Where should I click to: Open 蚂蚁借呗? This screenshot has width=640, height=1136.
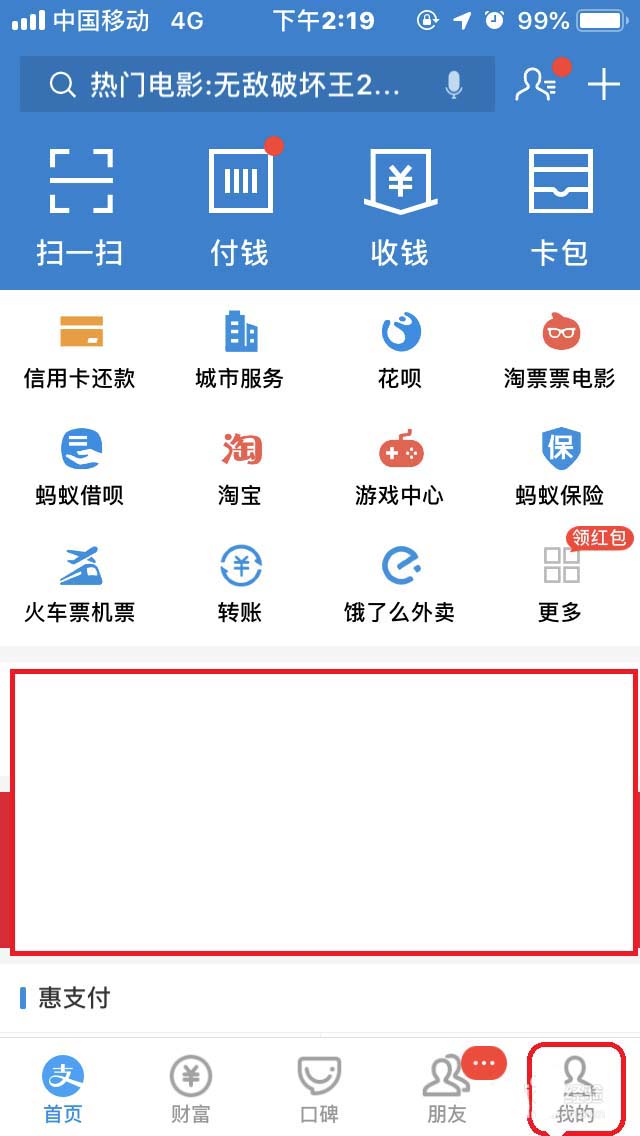(x=80, y=466)
